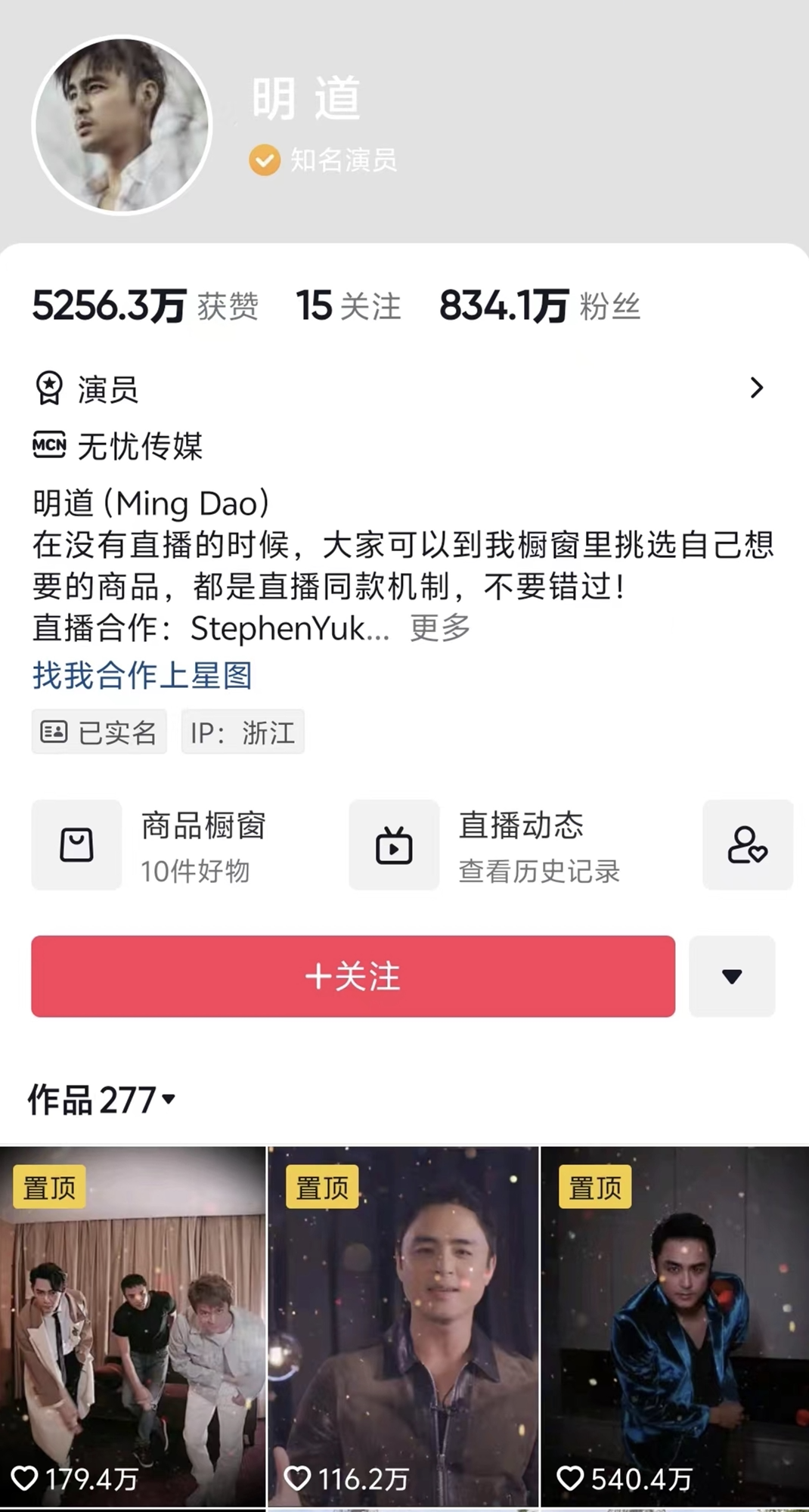Viewport: 809px width, 1512px height.
Task: Expand the arrow next to +关注
Action: click(x=732, y=976)
